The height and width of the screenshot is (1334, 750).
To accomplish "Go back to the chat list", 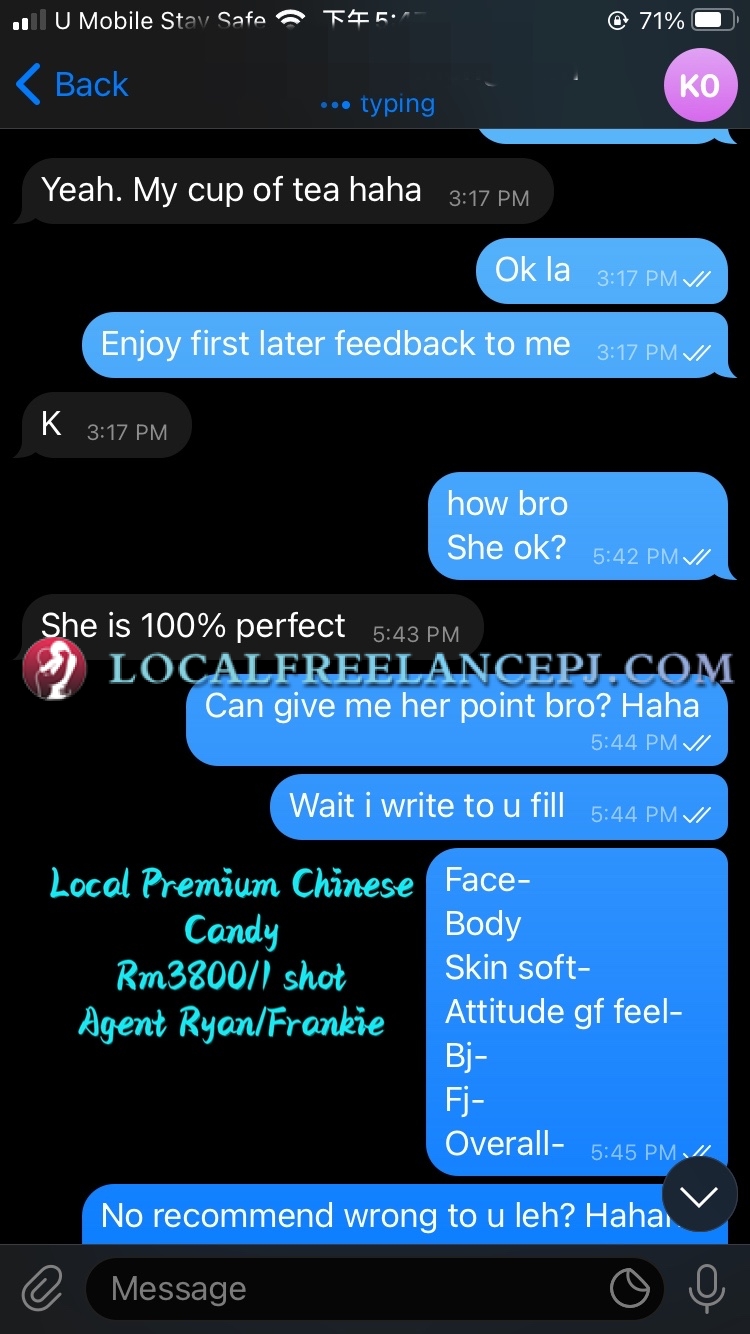I will (72, 85).
